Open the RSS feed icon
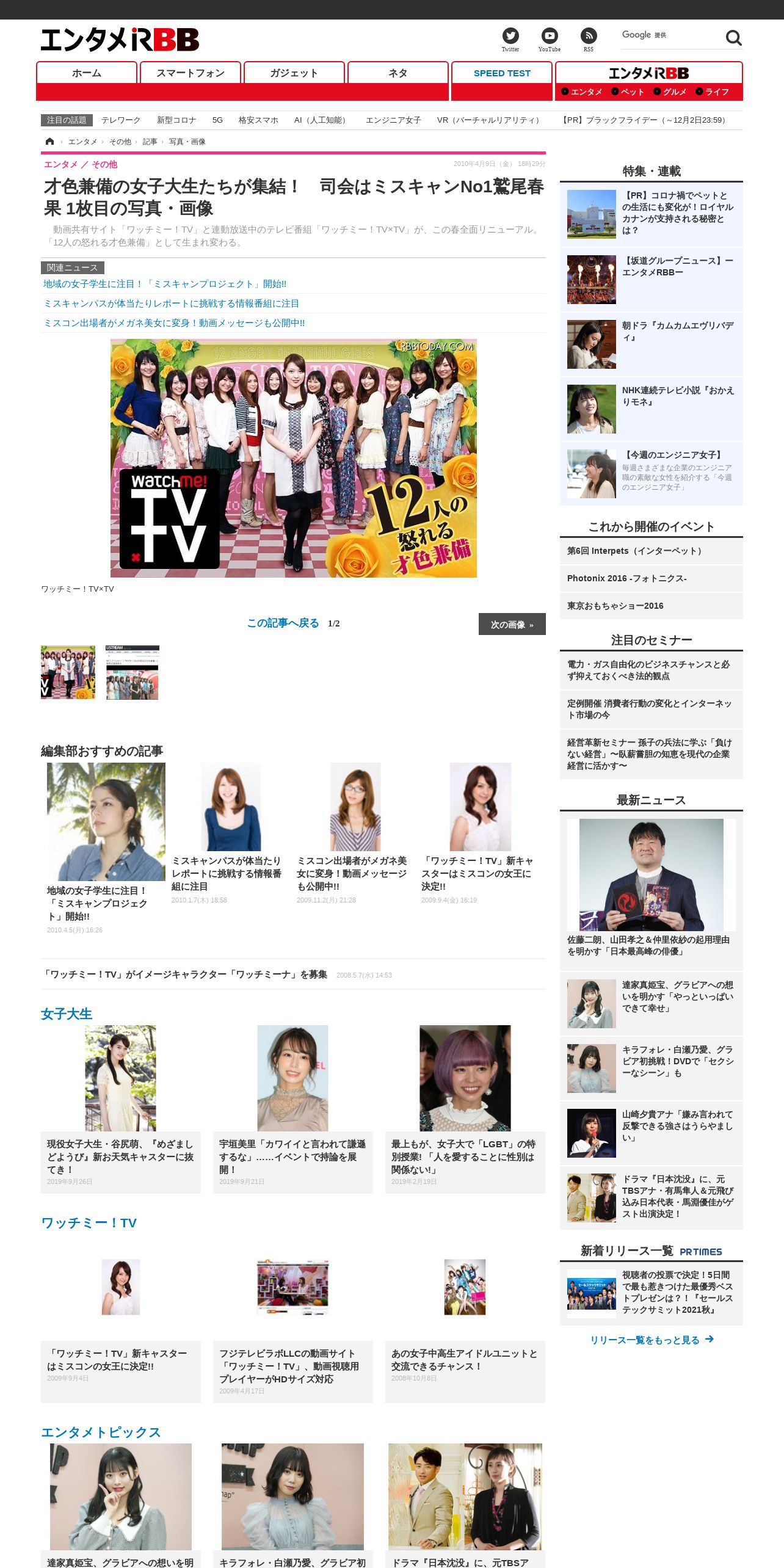Screen dimensions: 784x1568 coord(589,35)
